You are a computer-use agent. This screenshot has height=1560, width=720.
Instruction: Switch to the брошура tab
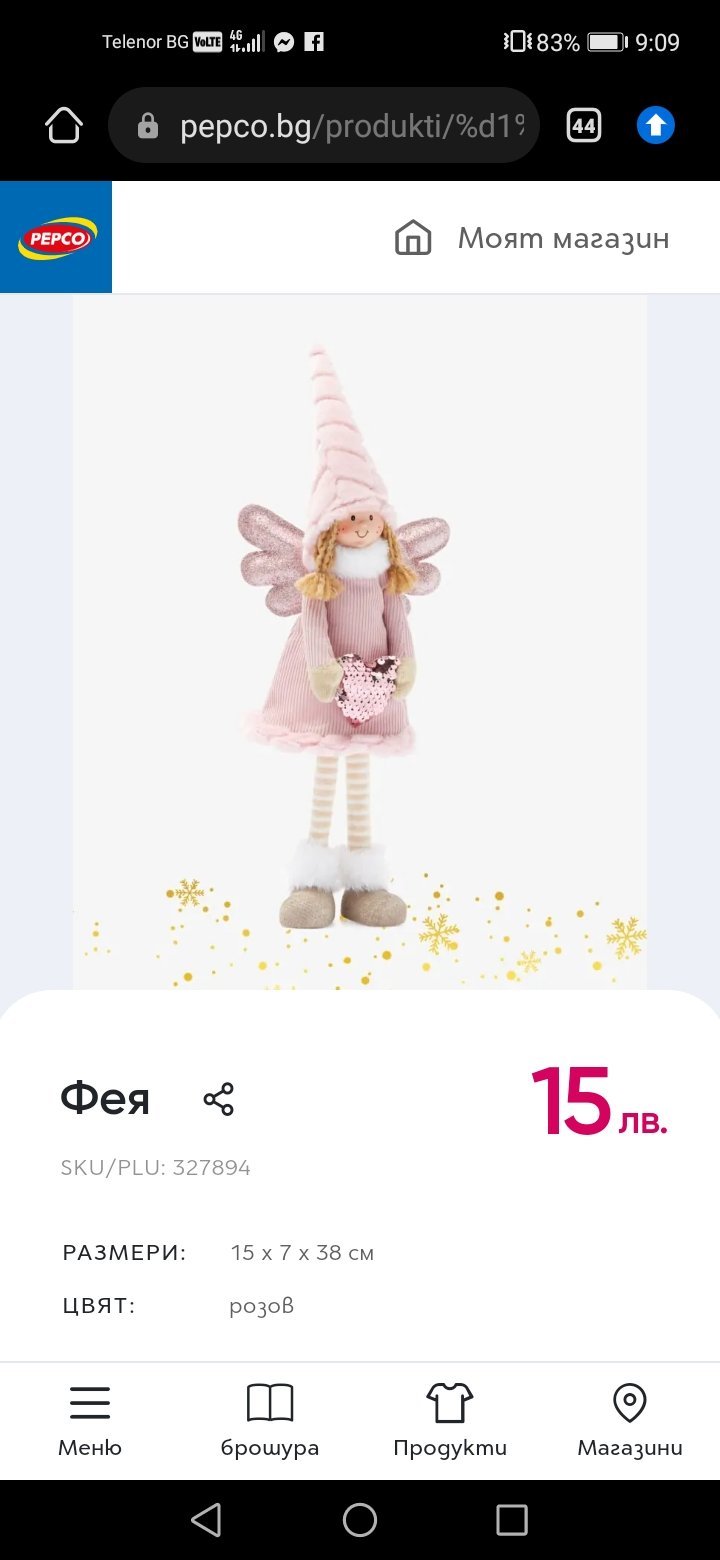coord(270,1420)
